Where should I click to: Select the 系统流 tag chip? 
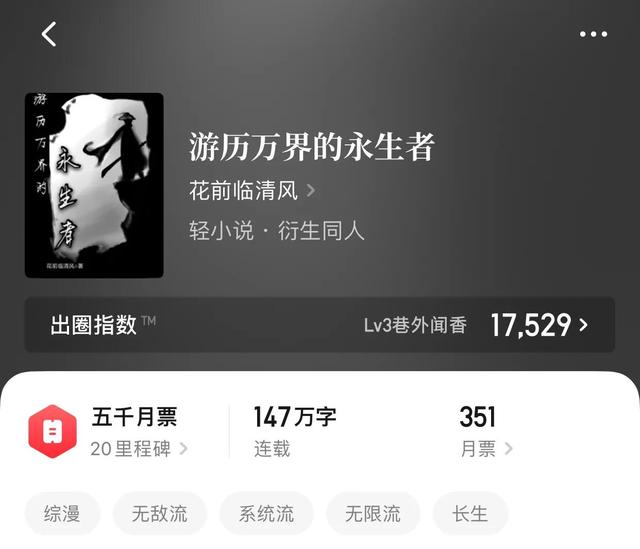click(x=266, y=514)
